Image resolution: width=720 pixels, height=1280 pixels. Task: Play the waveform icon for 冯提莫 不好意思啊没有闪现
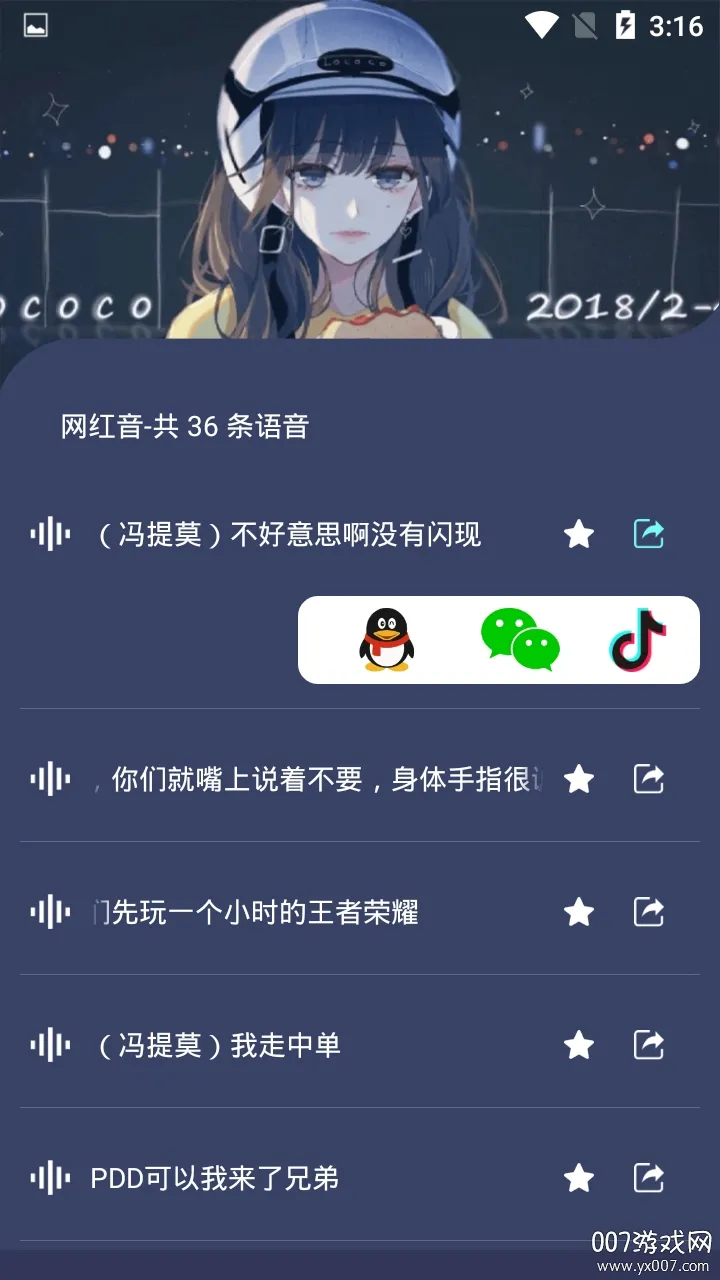coord(50,534)
